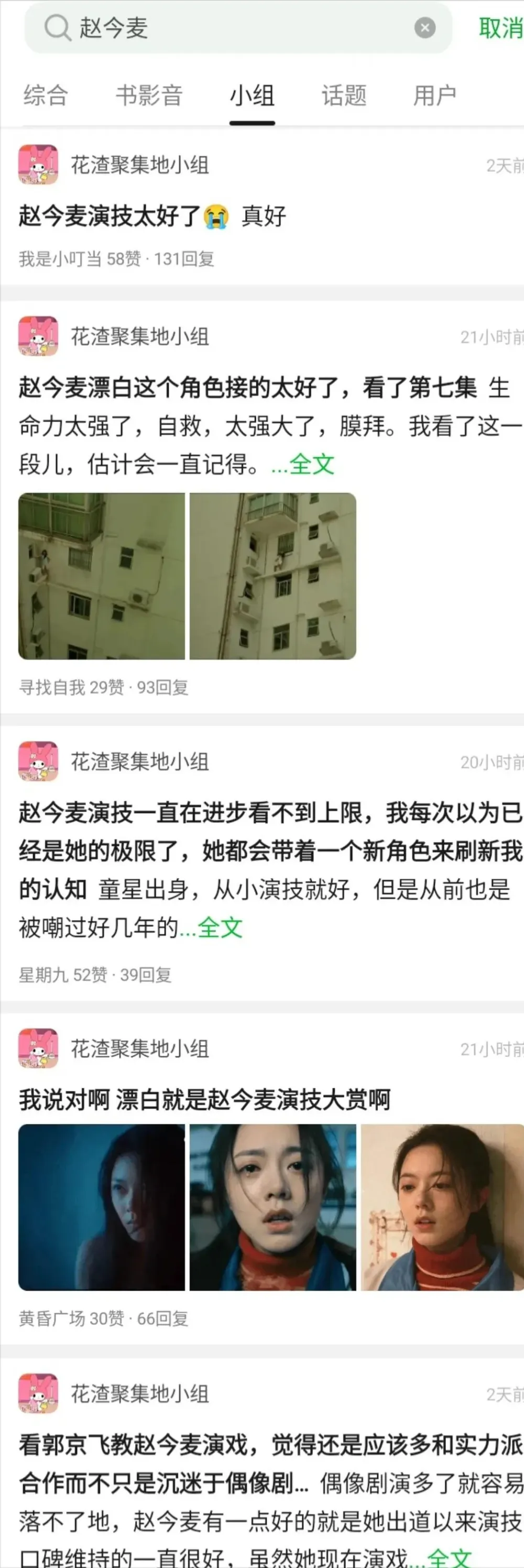The width and height of the screenshot is (524, 1568).
Task: Open the first building photo in 漂白 post
Action: [102, 576]
